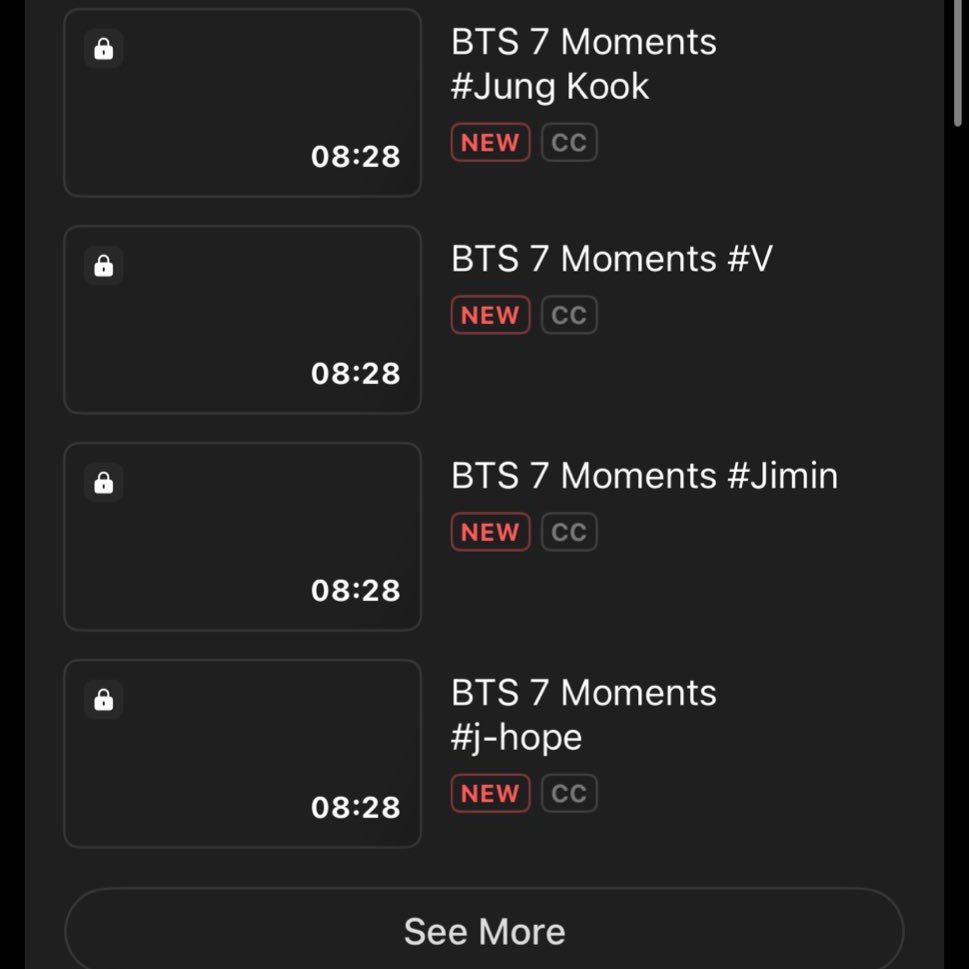
Task: Open the locked BTS 7 Moments #Jimin video
Action: (x=242, y=536)
